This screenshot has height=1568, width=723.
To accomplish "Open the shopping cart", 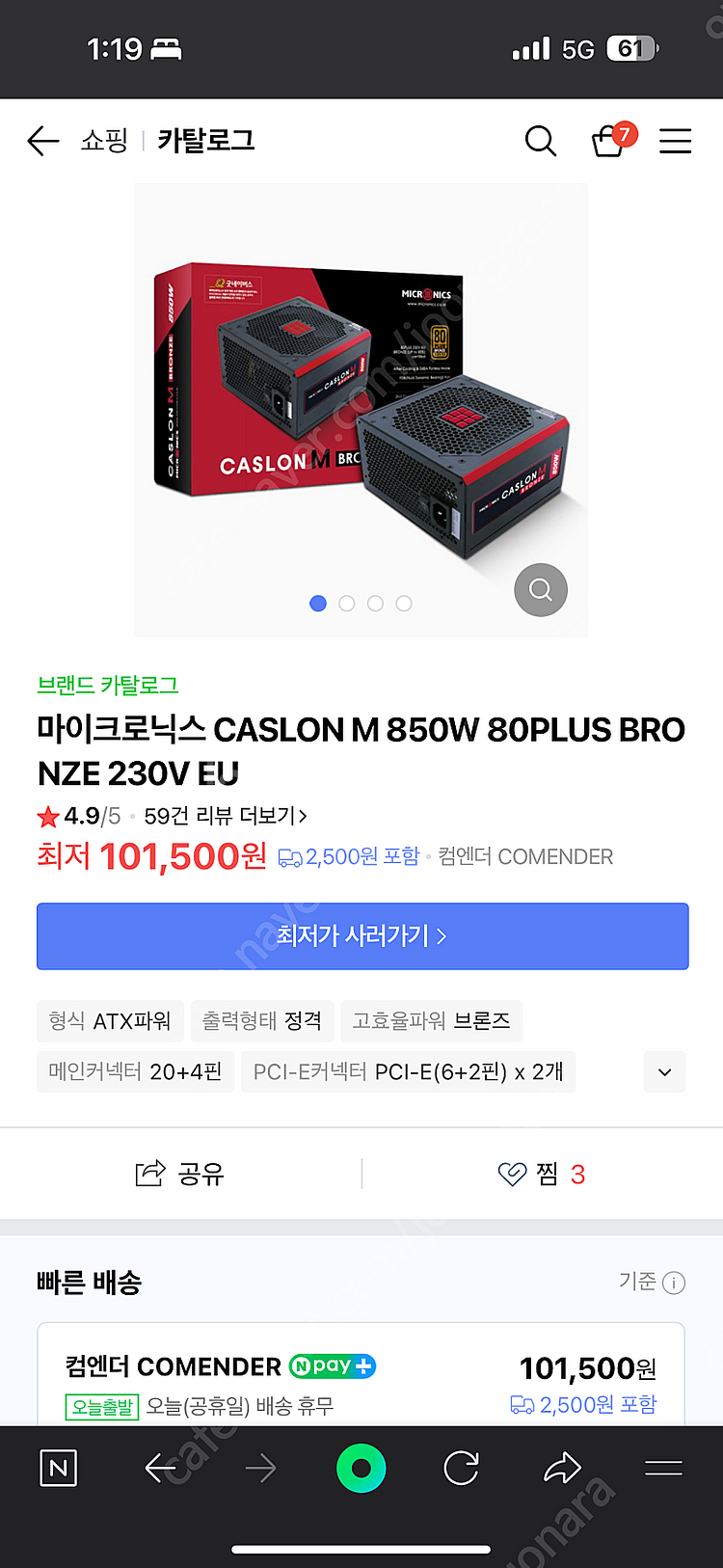I will pyautogui.click(x=609, y=141).
